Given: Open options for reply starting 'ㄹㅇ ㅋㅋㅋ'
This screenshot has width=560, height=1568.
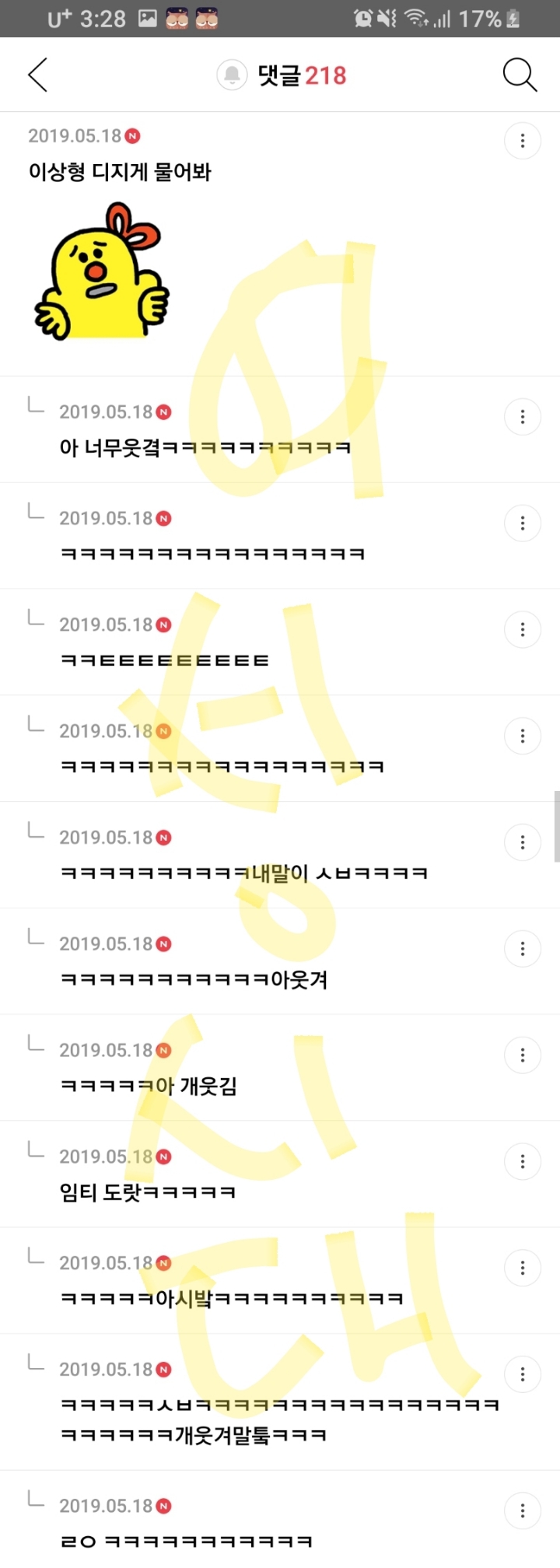Looking at the screenshot, I should [523, 1511].
